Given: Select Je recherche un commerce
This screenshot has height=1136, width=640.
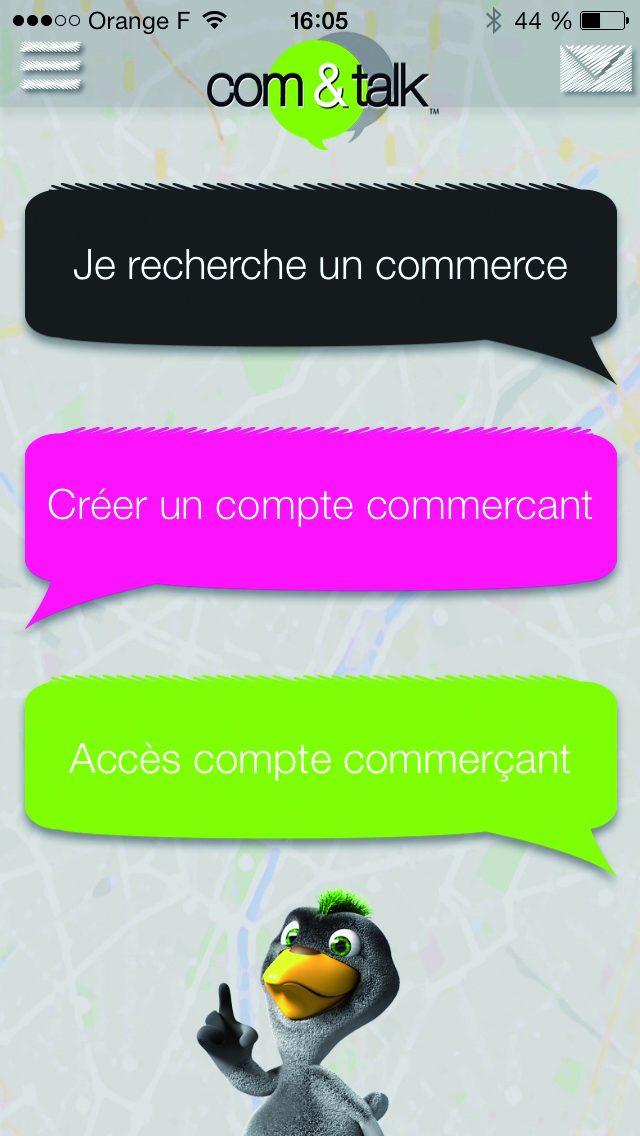Looking at the screenshot, I should click(320, 266).
